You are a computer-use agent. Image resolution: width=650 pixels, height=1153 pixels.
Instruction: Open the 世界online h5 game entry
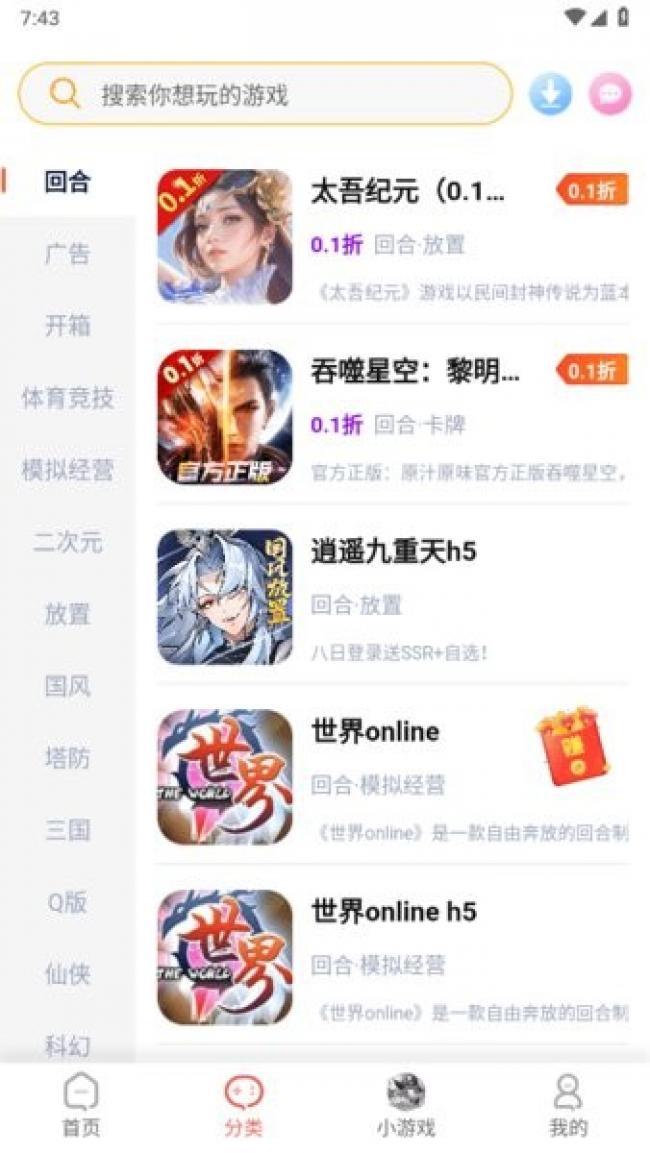coord(394,911)
